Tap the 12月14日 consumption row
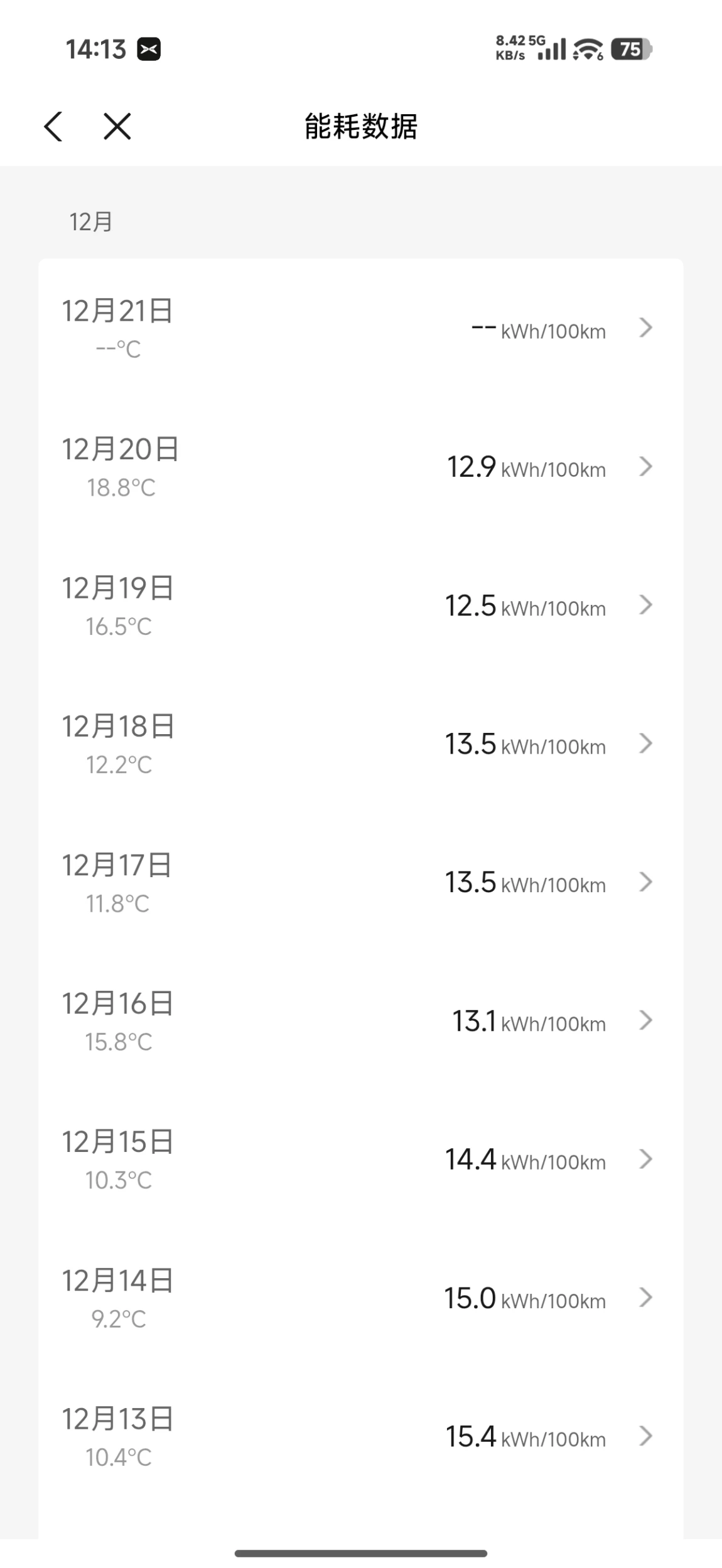The image size is (722, 1568). pos(360,1298)
